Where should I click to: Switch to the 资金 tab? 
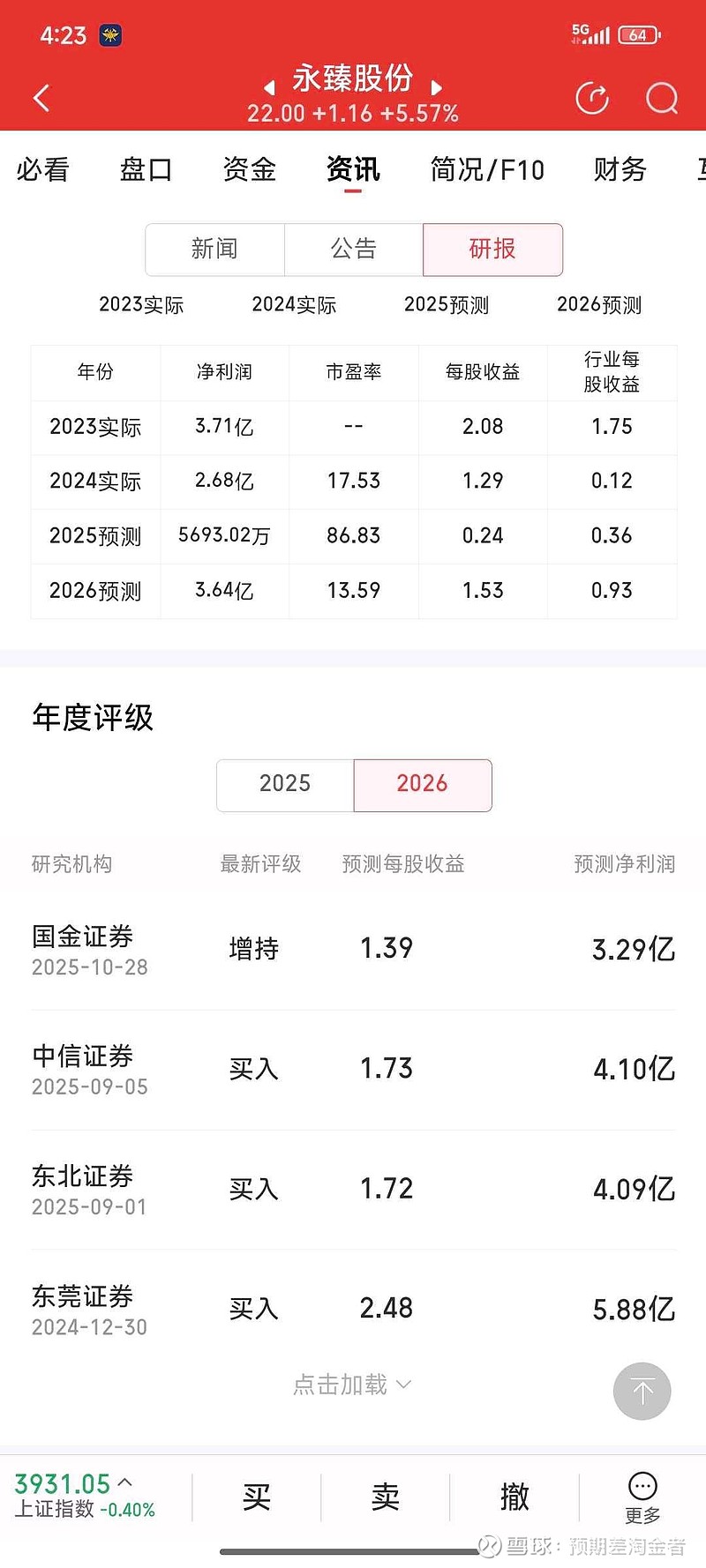250,170
